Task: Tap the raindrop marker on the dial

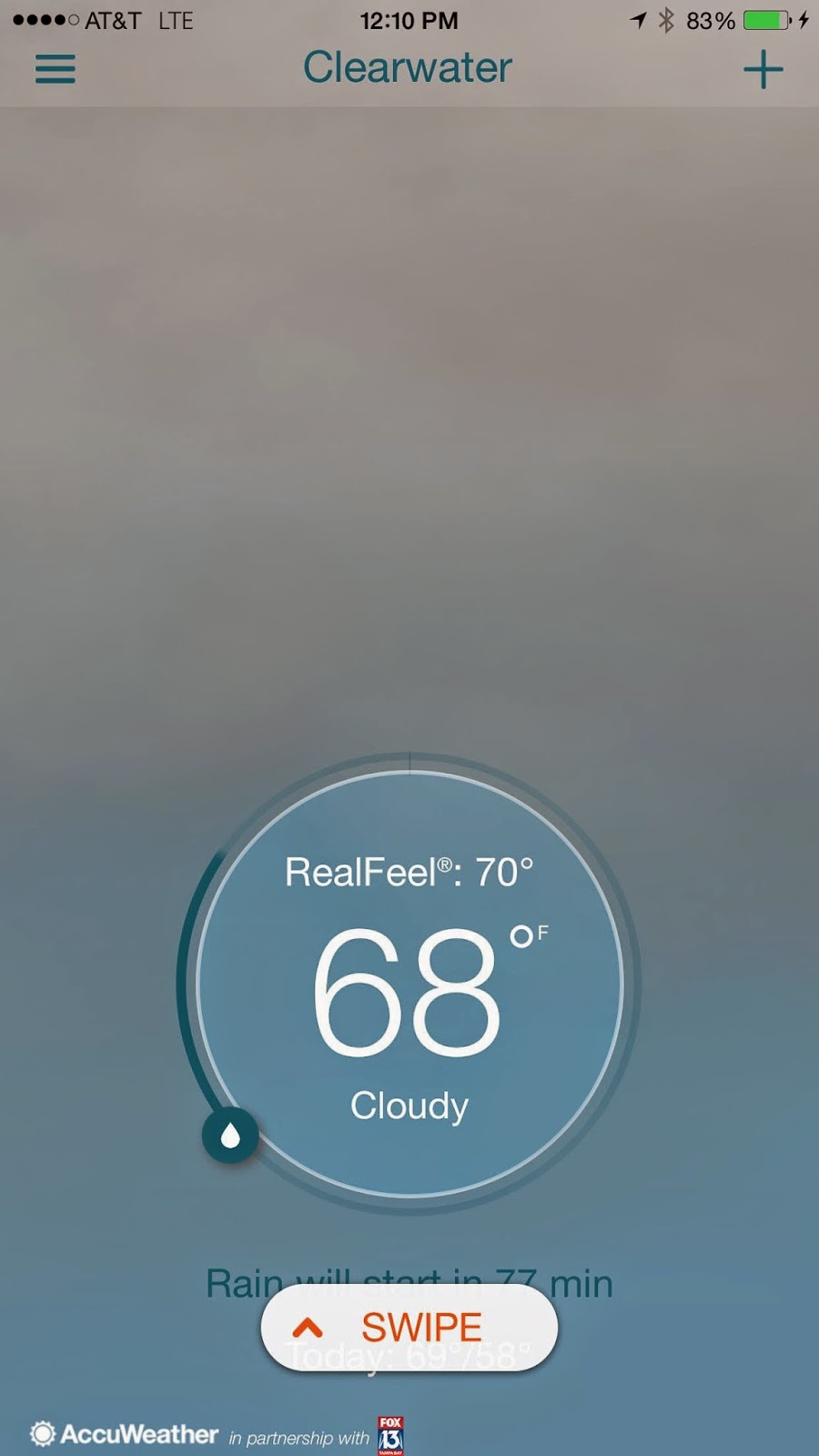Action: [x=230, y=1135]
